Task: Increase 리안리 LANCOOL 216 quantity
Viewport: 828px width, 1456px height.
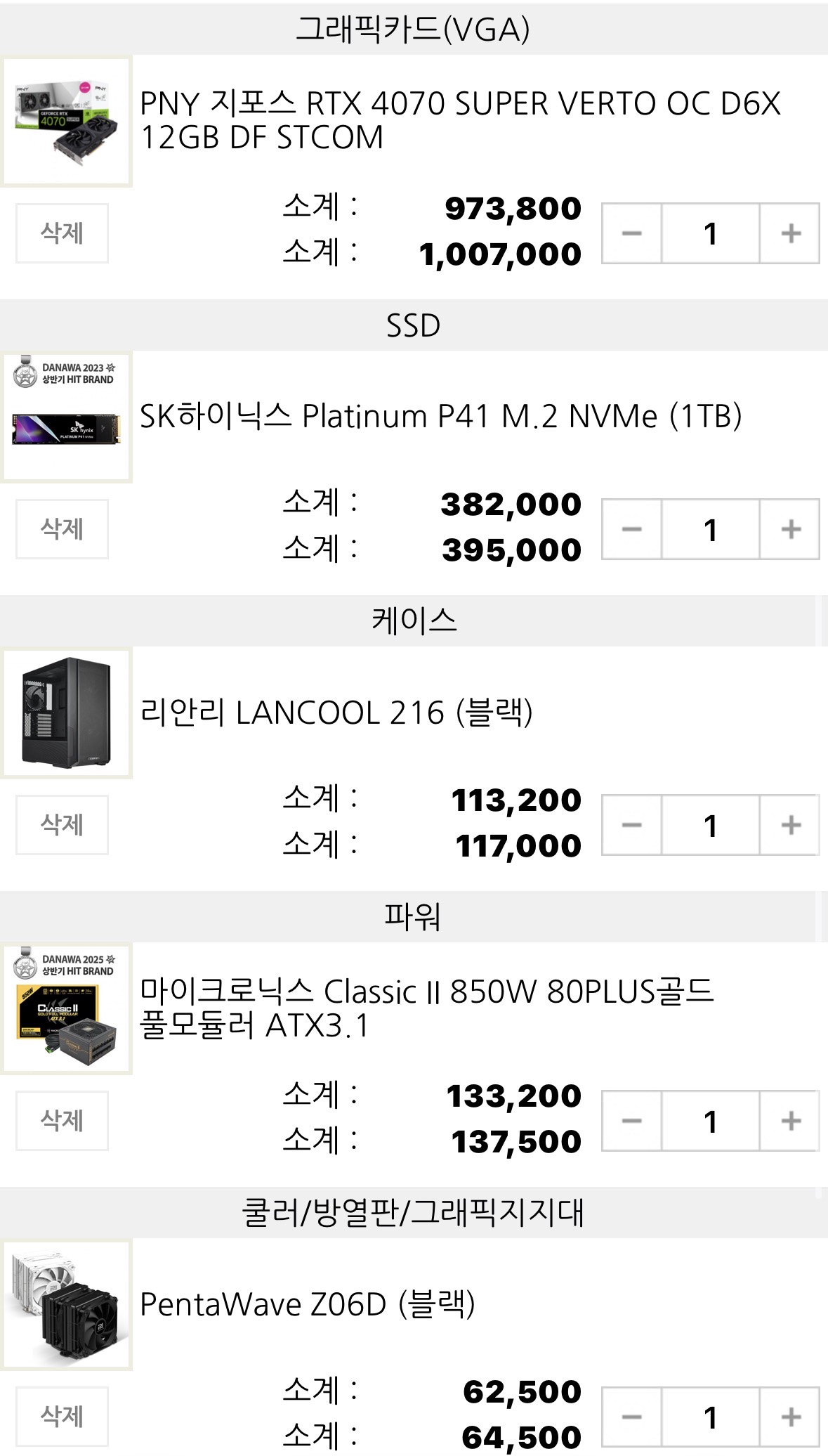Action: 790,825
